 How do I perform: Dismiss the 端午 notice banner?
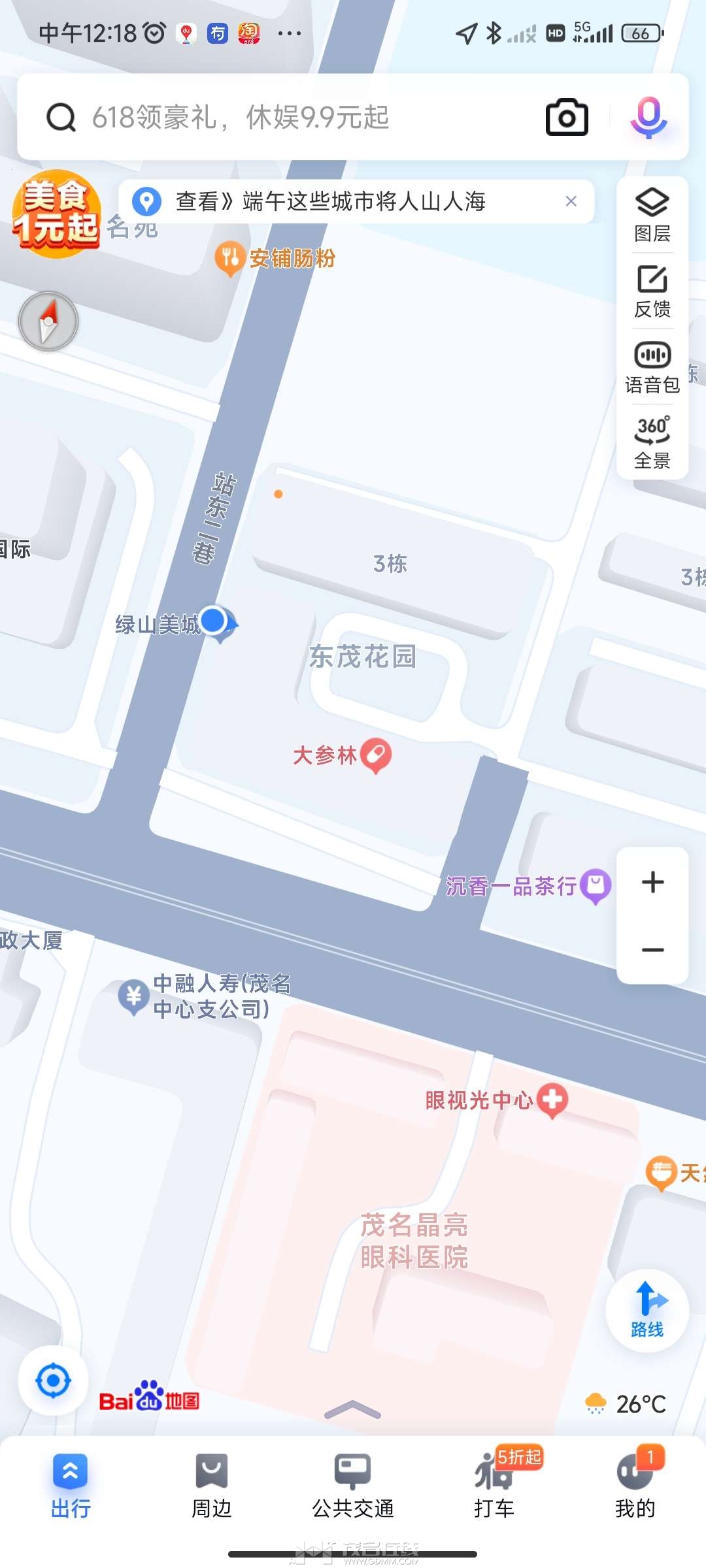[571, 201]
